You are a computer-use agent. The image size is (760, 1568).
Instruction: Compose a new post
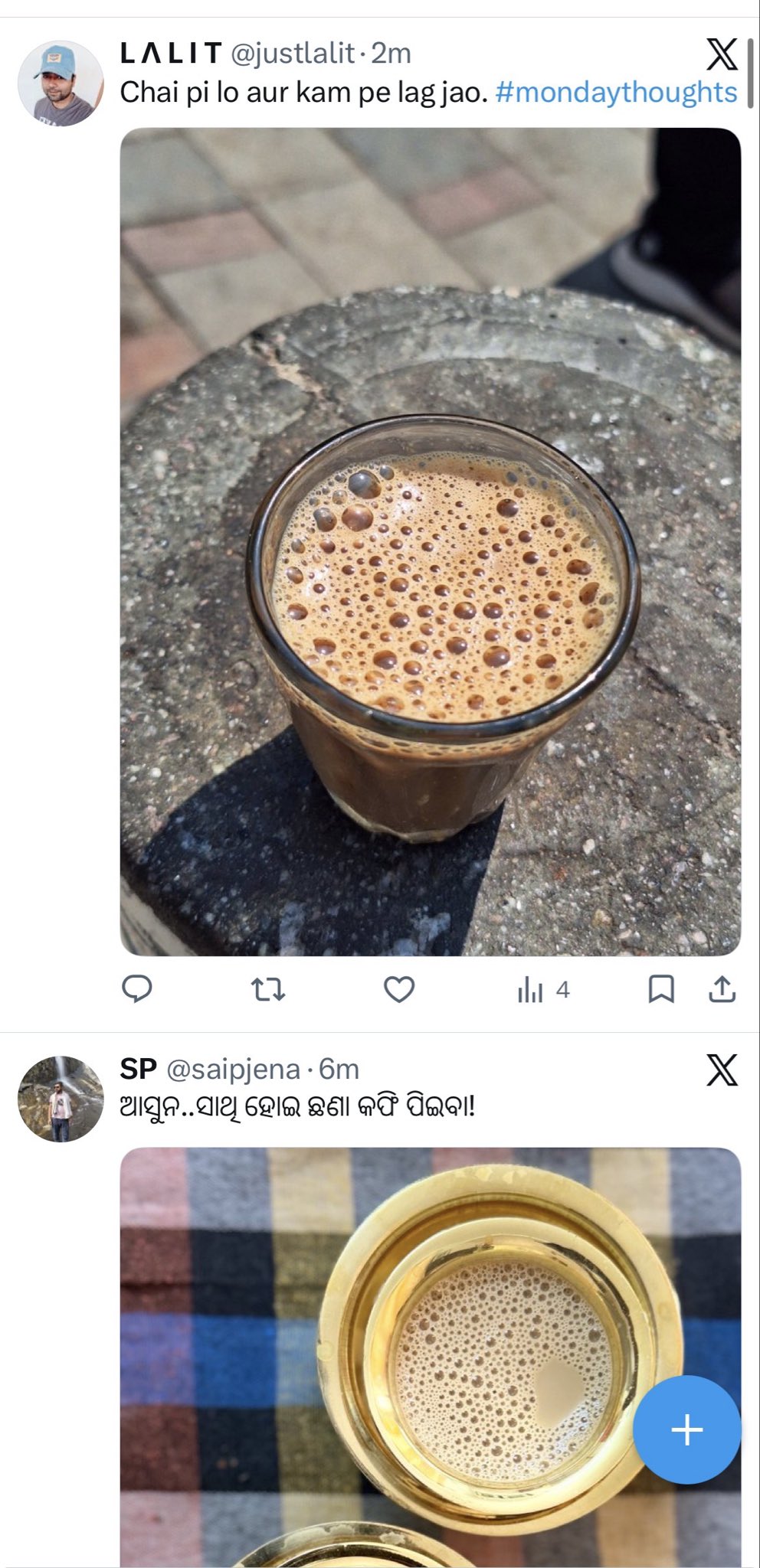click(x=686, y=1429)
